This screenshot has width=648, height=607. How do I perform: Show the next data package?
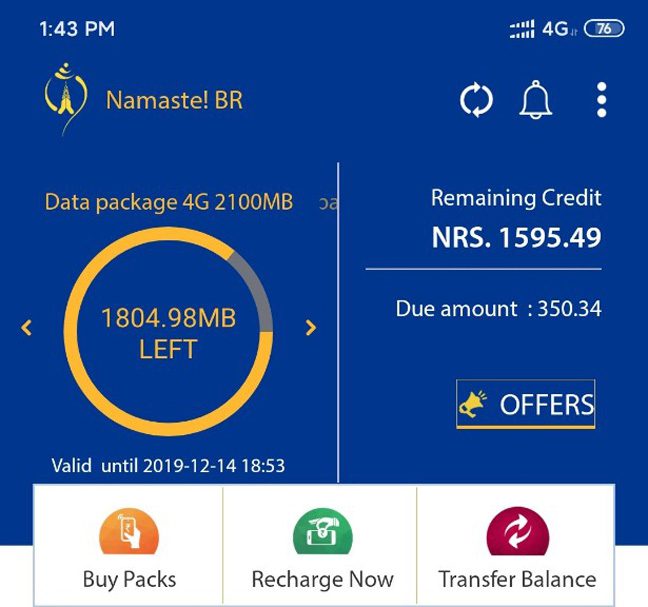(311, 327)
